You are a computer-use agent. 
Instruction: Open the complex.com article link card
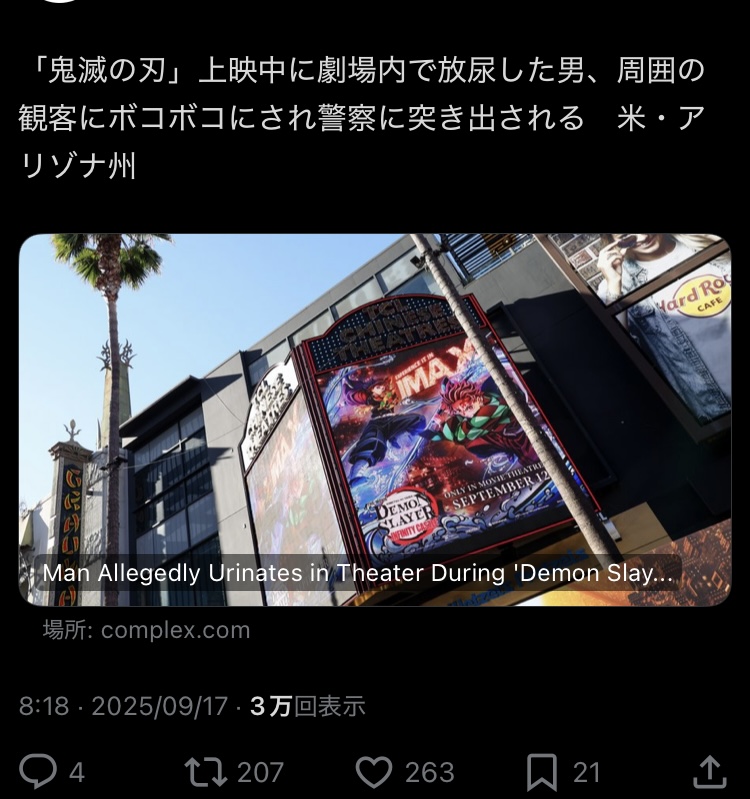click(x=375, y=420)
